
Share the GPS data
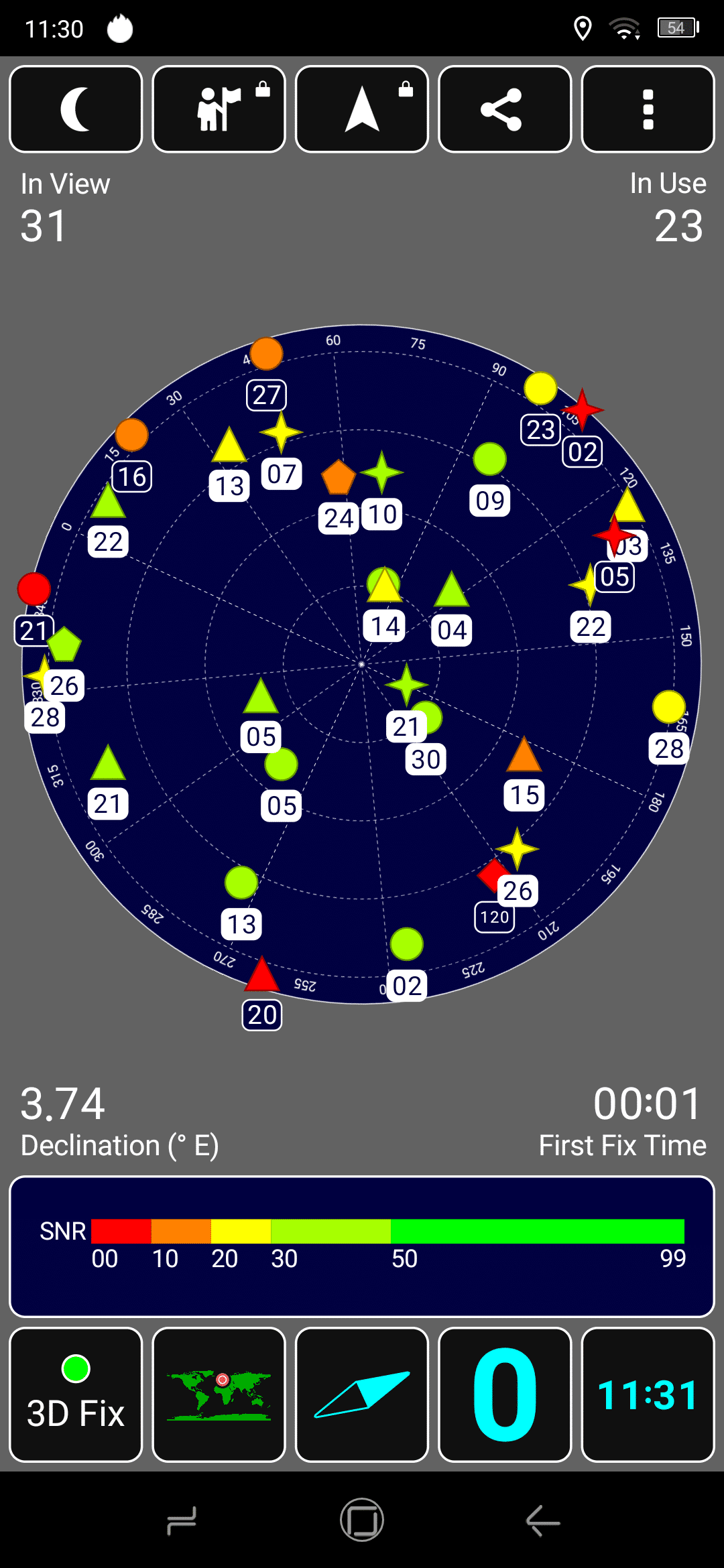point(505,109)
